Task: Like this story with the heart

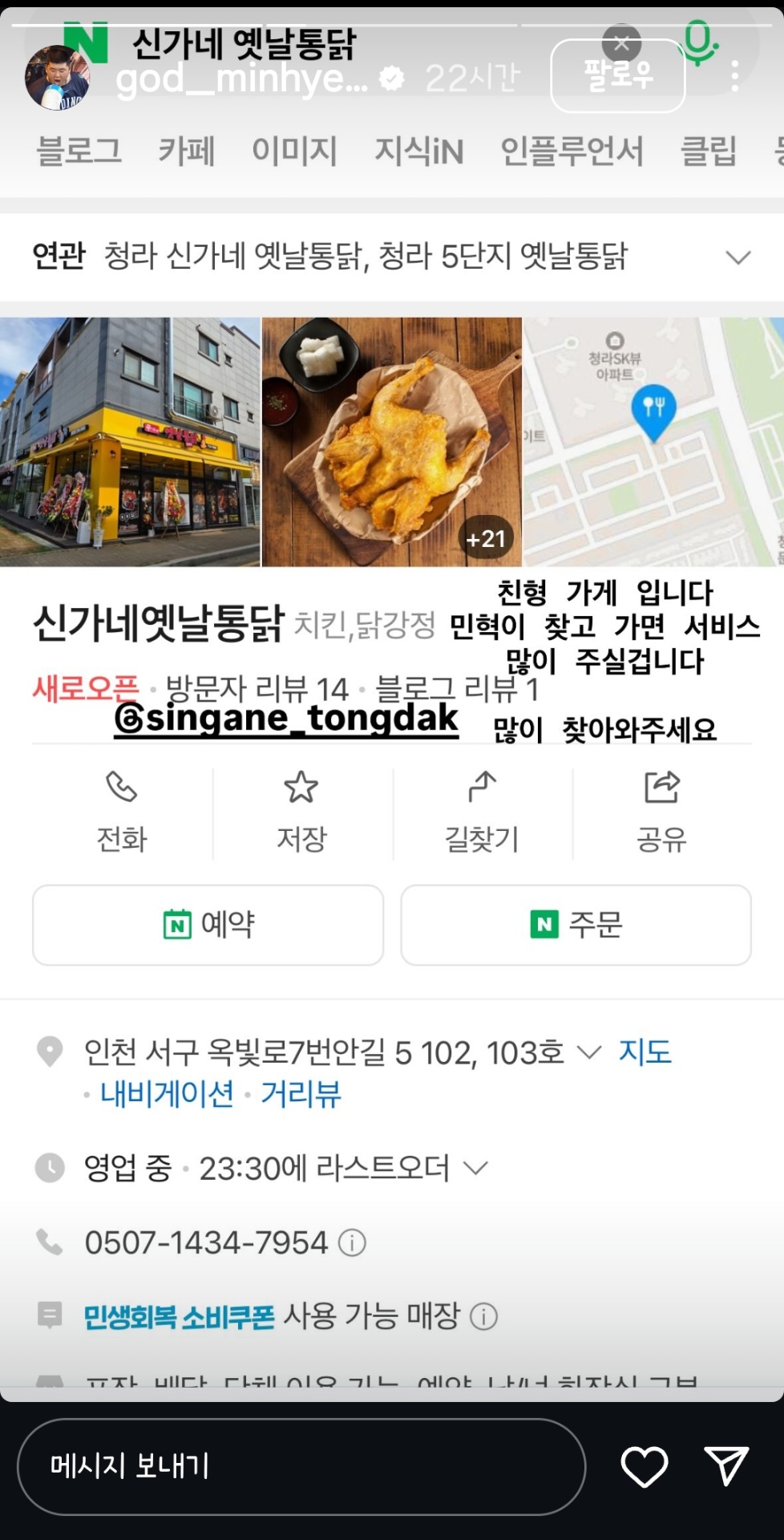Action: pyautogui.click(x=644, y=1466)
